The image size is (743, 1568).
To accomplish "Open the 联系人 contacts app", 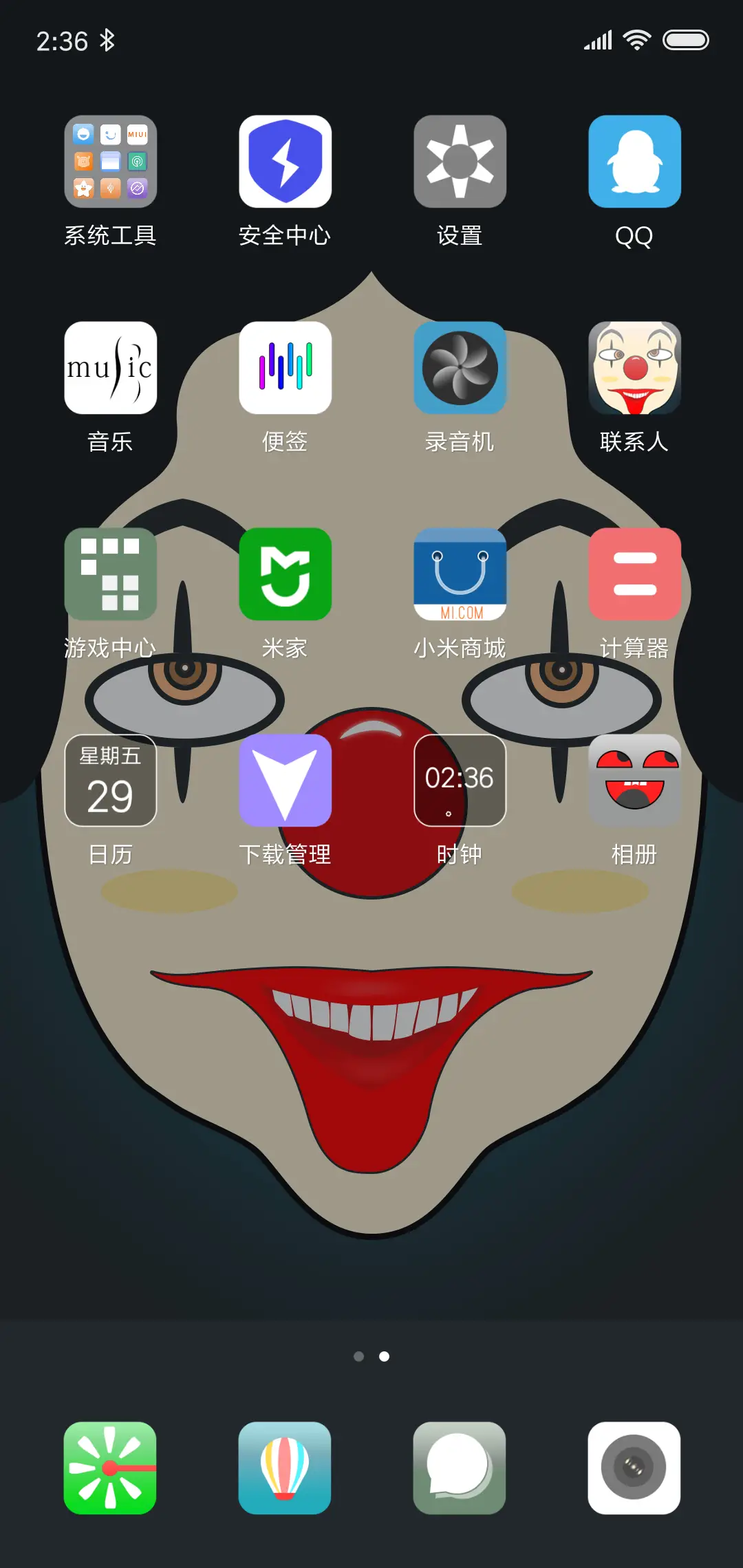I will coord(634,369).
